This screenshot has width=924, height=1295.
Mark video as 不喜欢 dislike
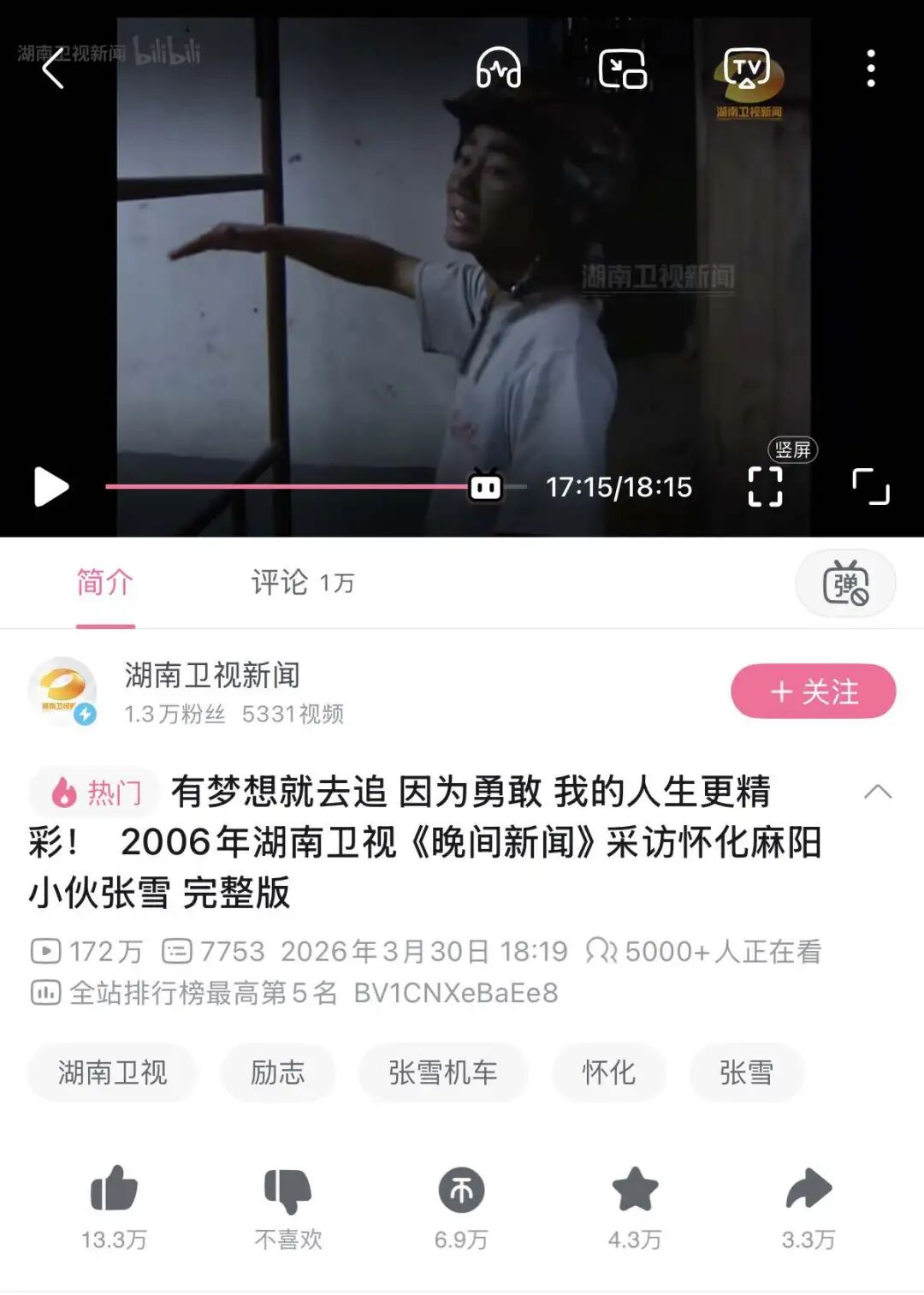point(287,1190)
